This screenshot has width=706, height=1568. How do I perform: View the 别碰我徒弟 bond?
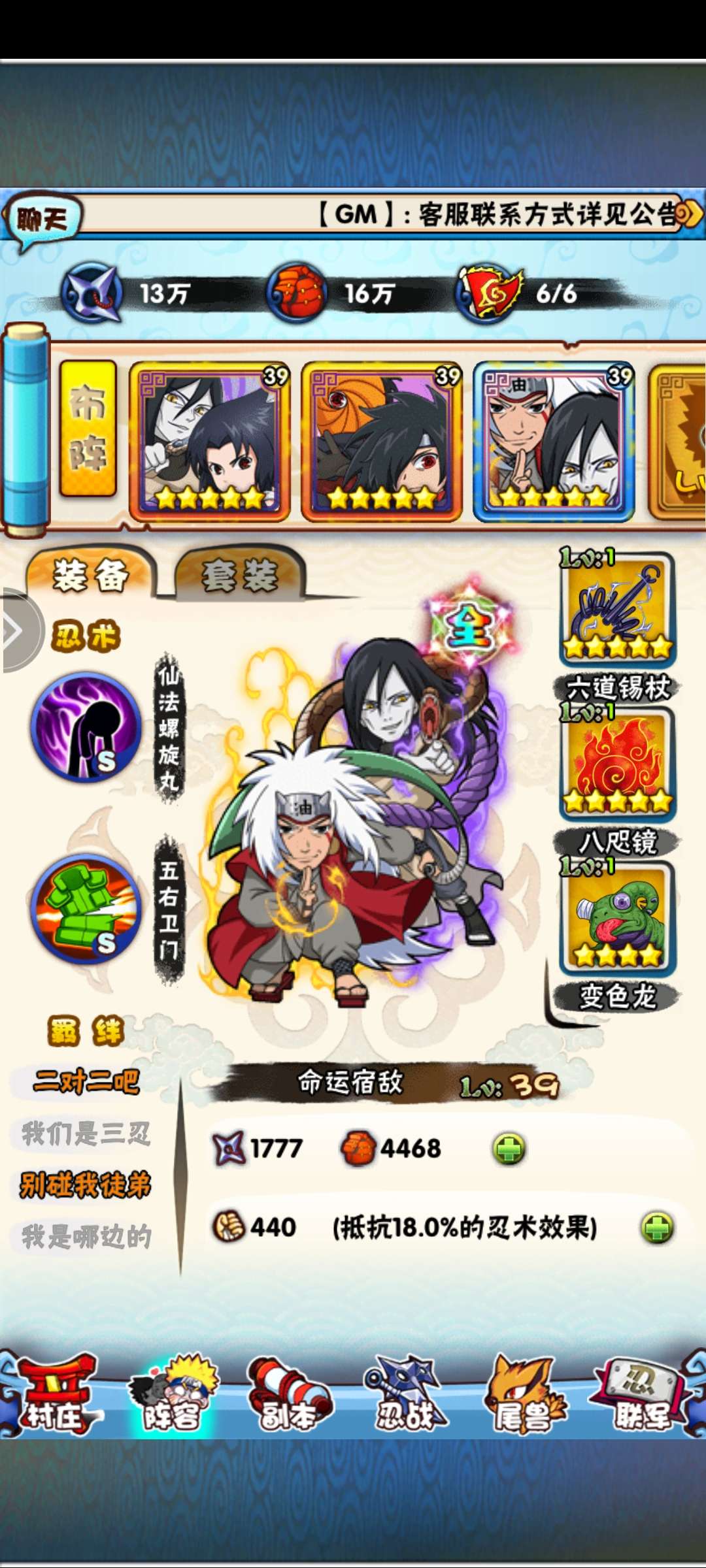pyautogui.click(x=86, y=1184)
